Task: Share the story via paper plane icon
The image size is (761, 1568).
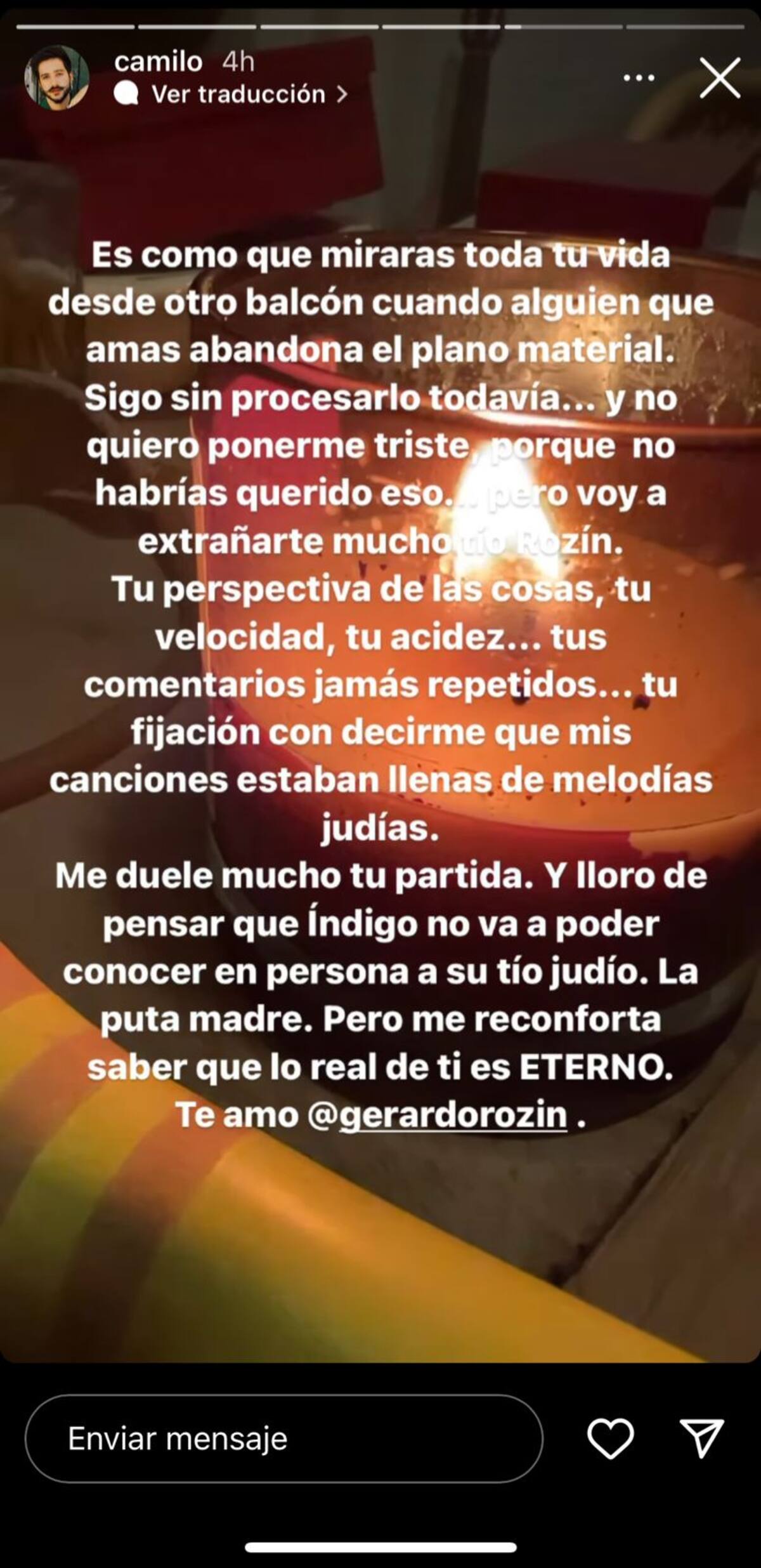Action: click(701, 1439)
